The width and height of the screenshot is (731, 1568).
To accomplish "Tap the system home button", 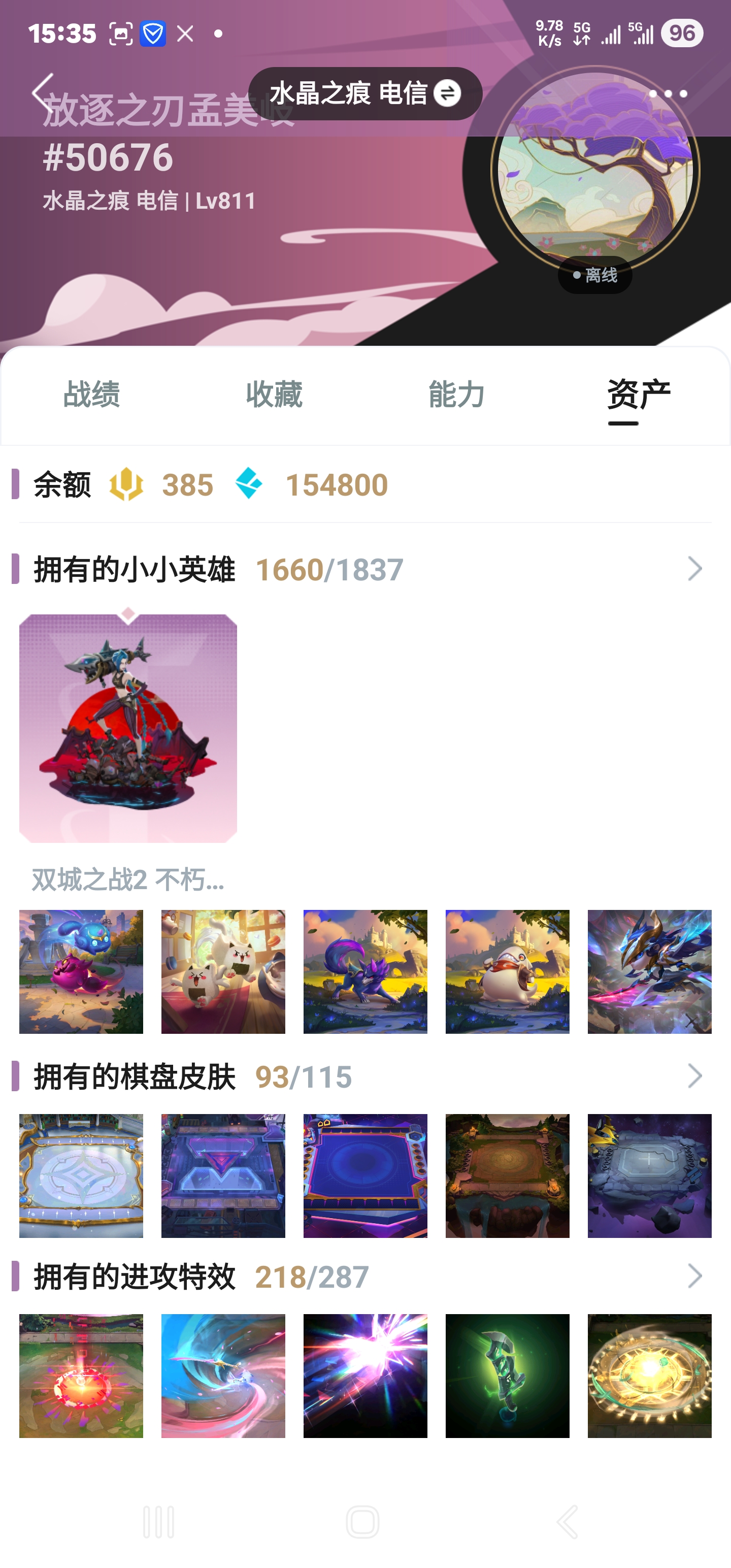I will [x=363, y=1522].
